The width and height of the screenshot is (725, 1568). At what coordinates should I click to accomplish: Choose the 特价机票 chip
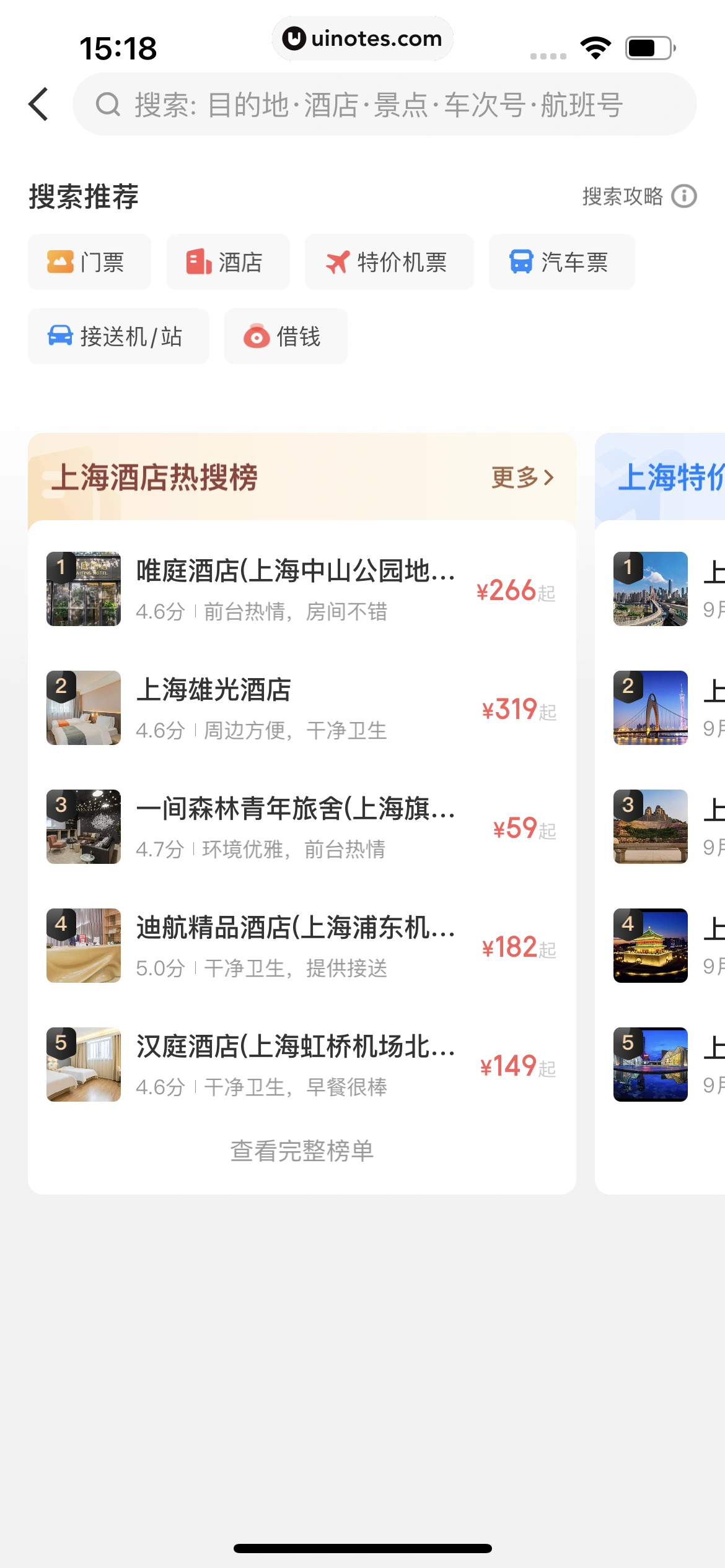click(x=389, y=262)
